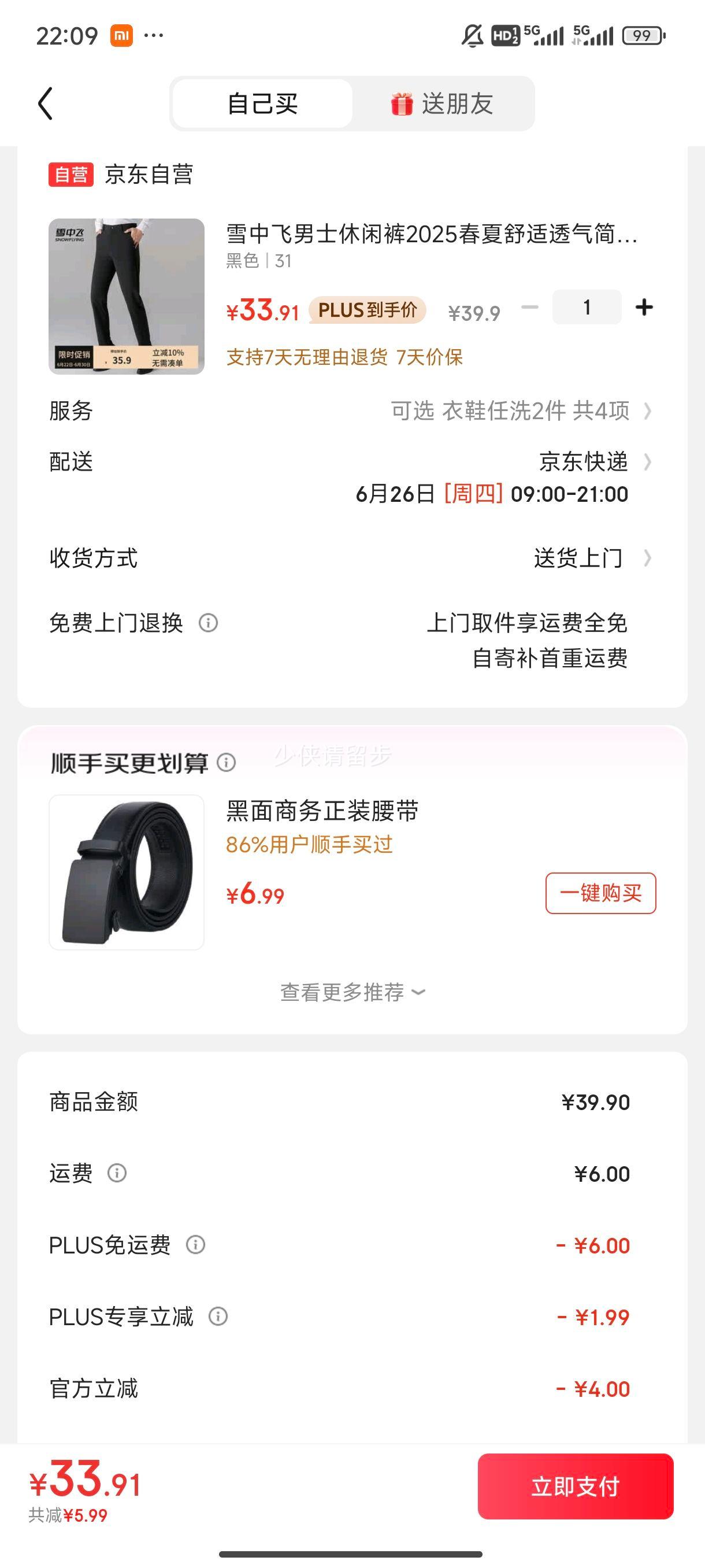Switch to the 送朋友 tab

coord(442,103)
